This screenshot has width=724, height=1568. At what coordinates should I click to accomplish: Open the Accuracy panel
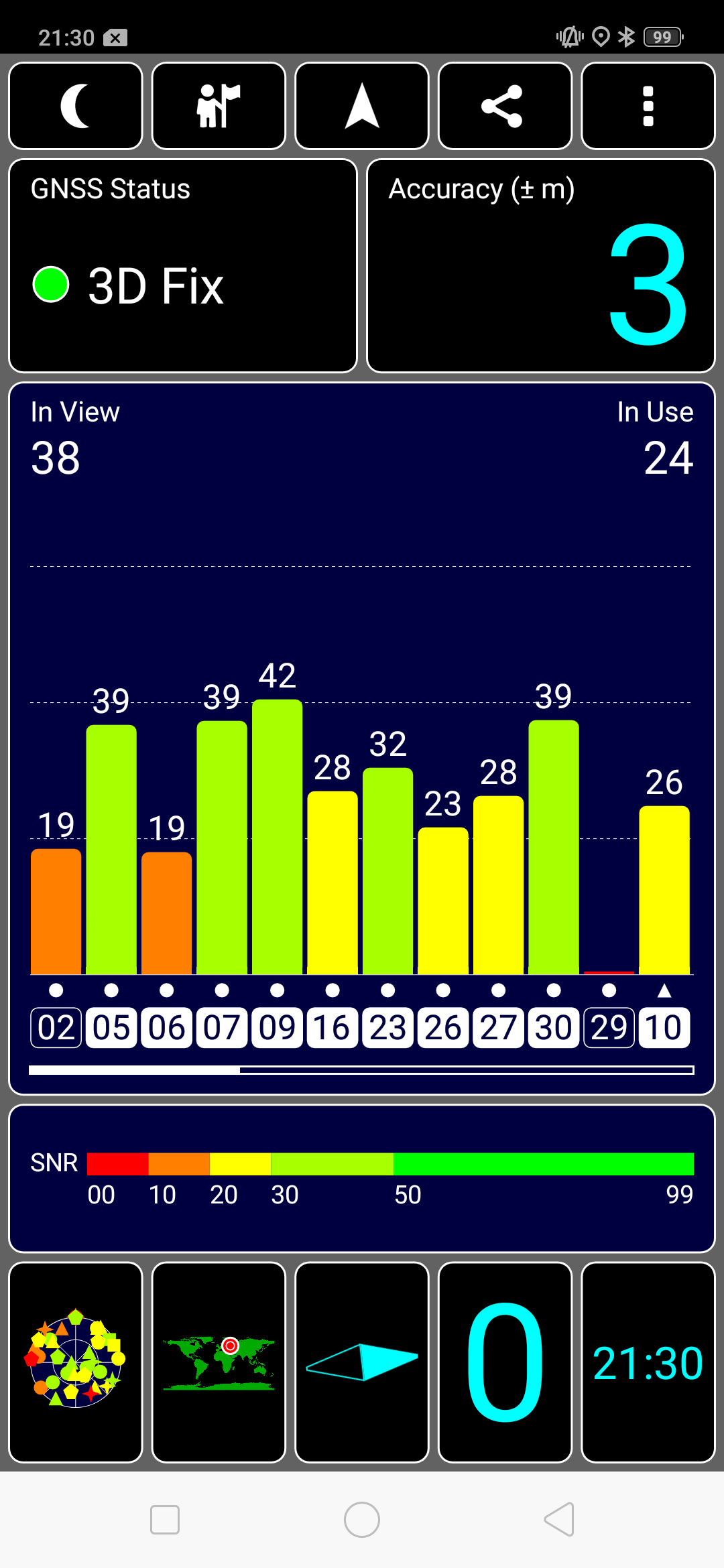pos(540,265)
